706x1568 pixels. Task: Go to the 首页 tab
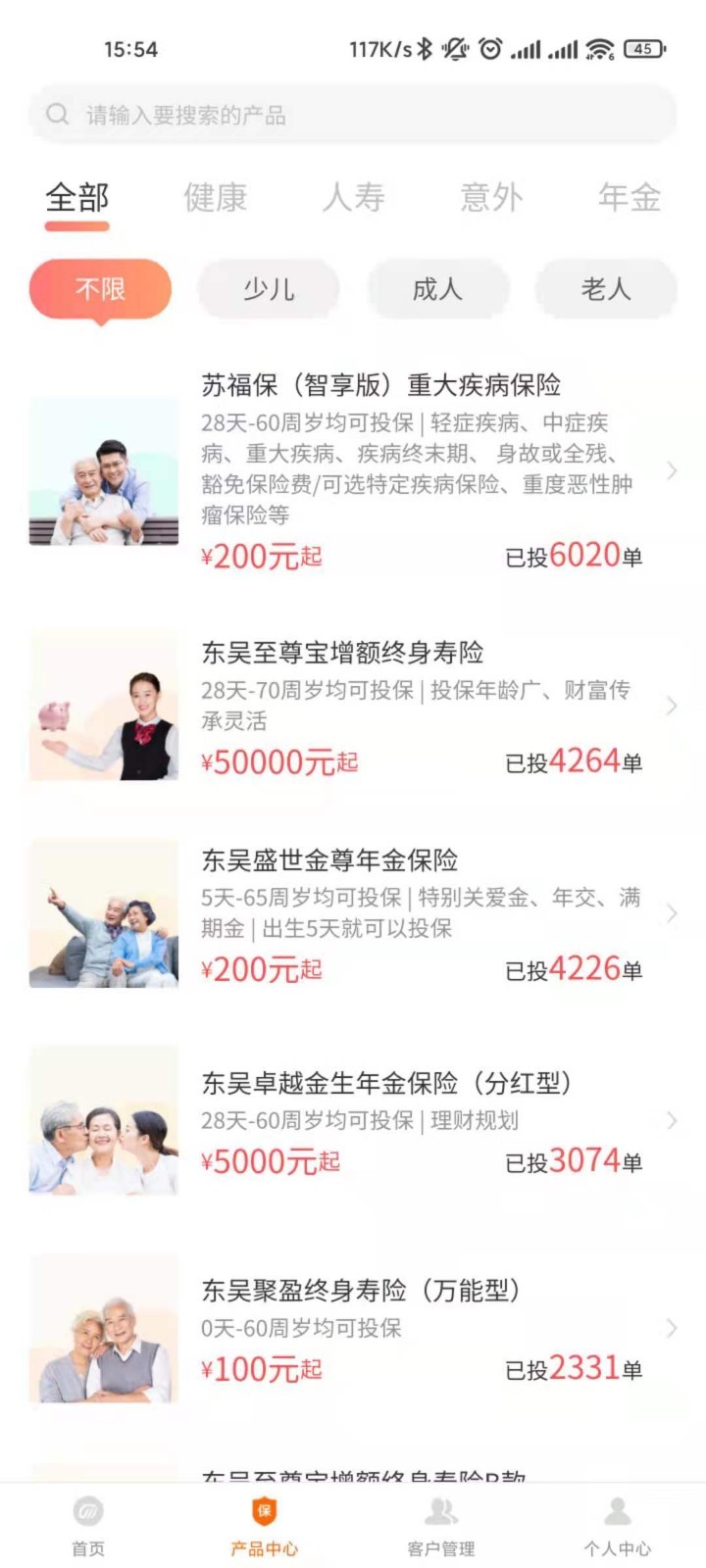pos(88,1526)
